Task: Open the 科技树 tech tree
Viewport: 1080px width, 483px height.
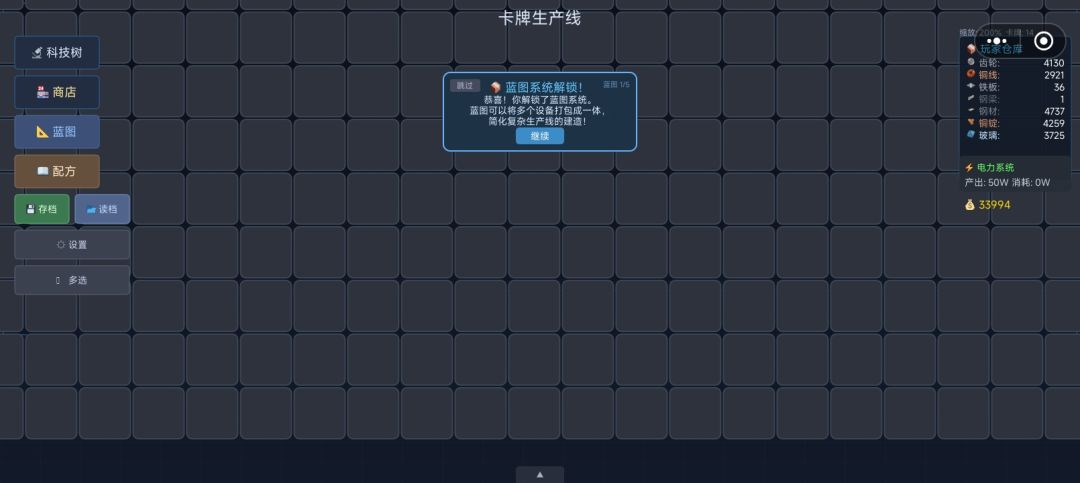Action: coord(57,52)
